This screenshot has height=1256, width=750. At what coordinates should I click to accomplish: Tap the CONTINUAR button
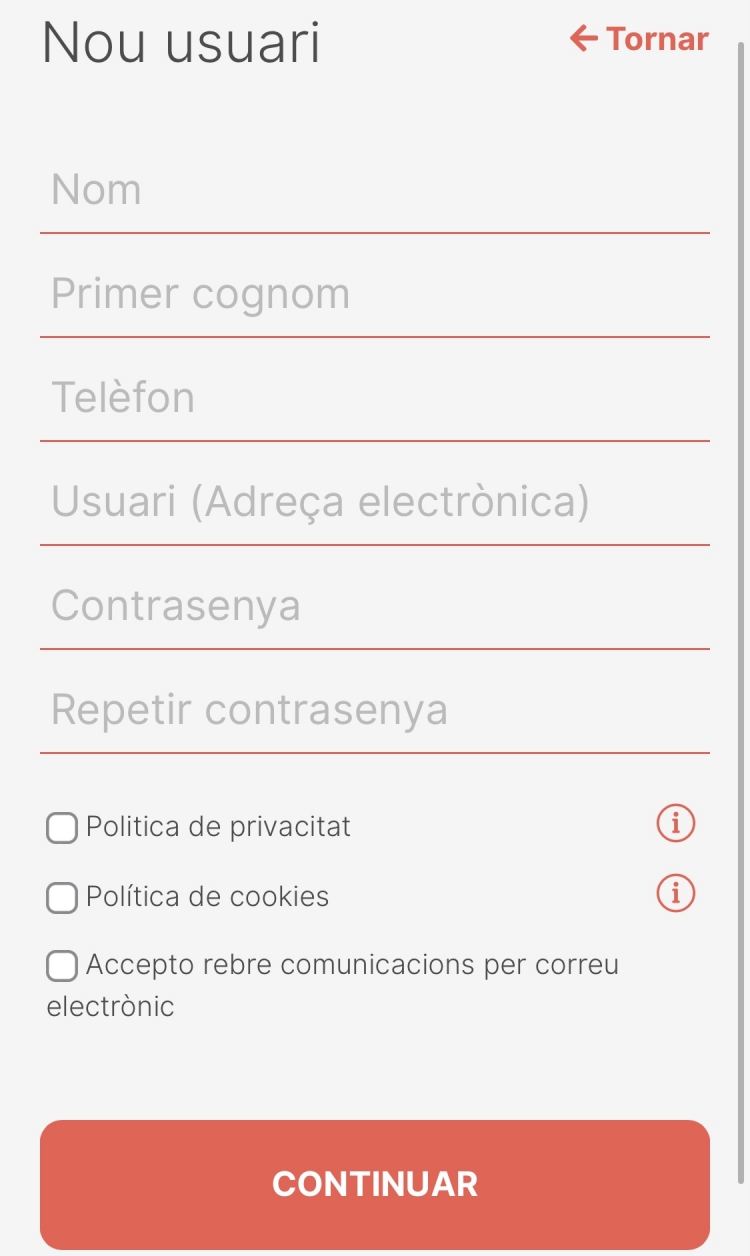375,1184
